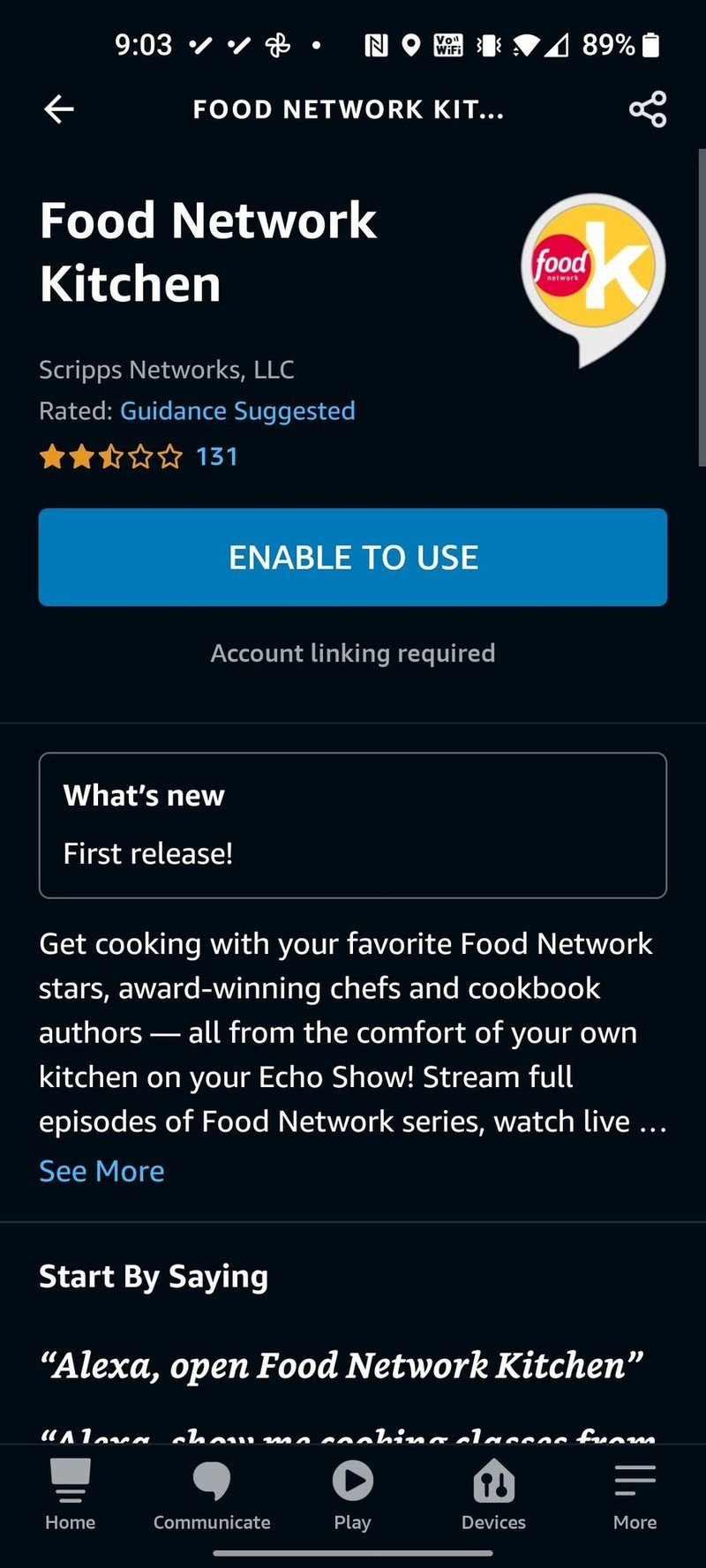Go back using the top-left arrow

click(x=59, y=109)
